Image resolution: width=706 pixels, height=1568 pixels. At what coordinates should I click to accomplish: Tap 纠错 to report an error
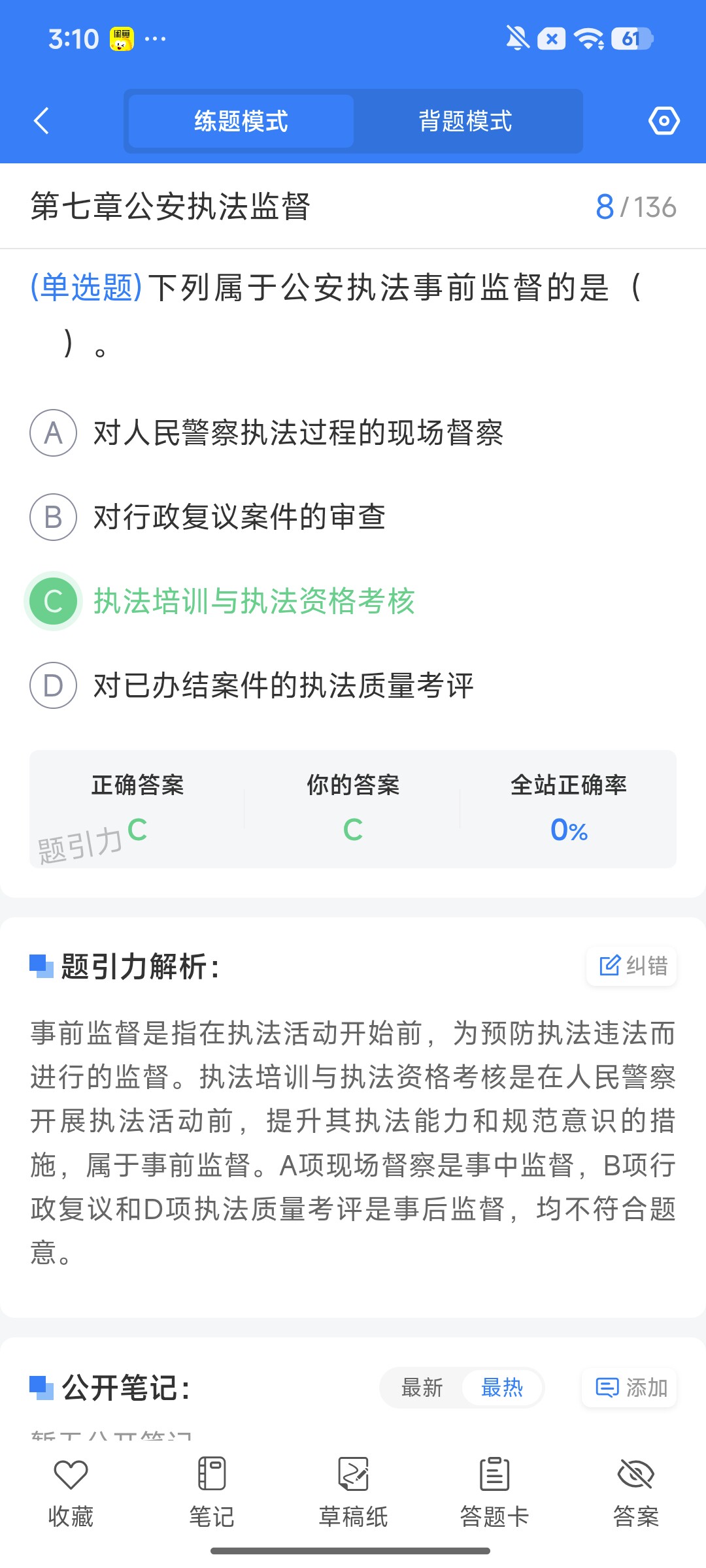click(x=632, y=966)
